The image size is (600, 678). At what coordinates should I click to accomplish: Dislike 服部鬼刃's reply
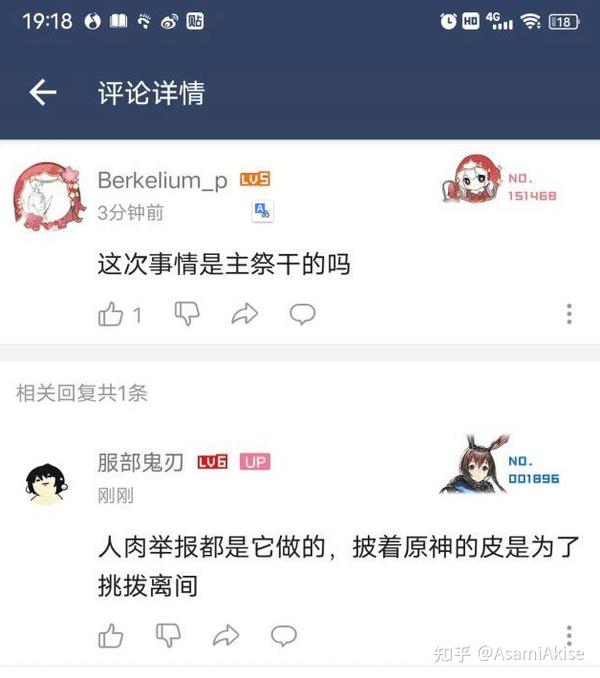(168, 635)
